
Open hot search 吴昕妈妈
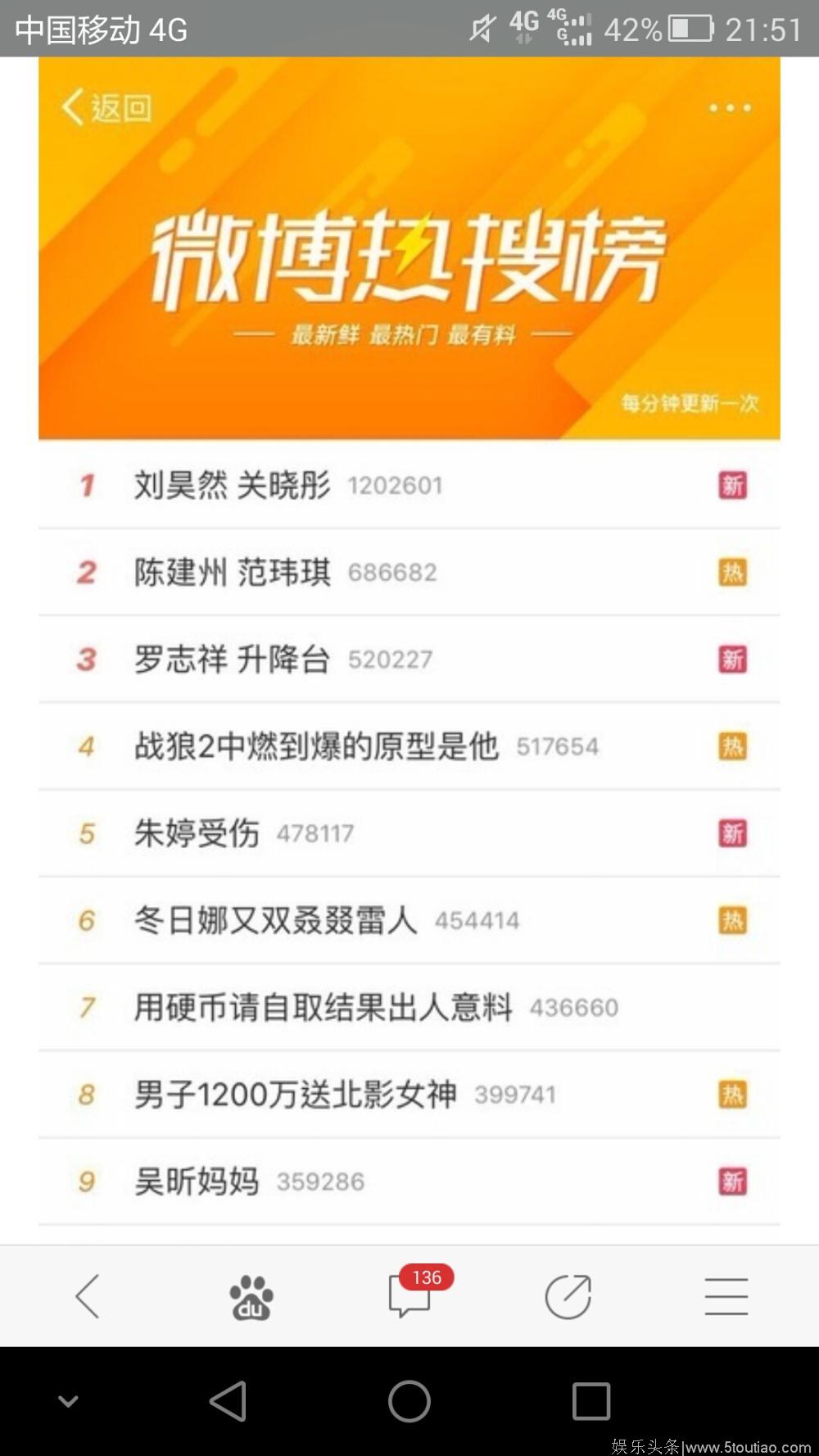pos(409,1181)
